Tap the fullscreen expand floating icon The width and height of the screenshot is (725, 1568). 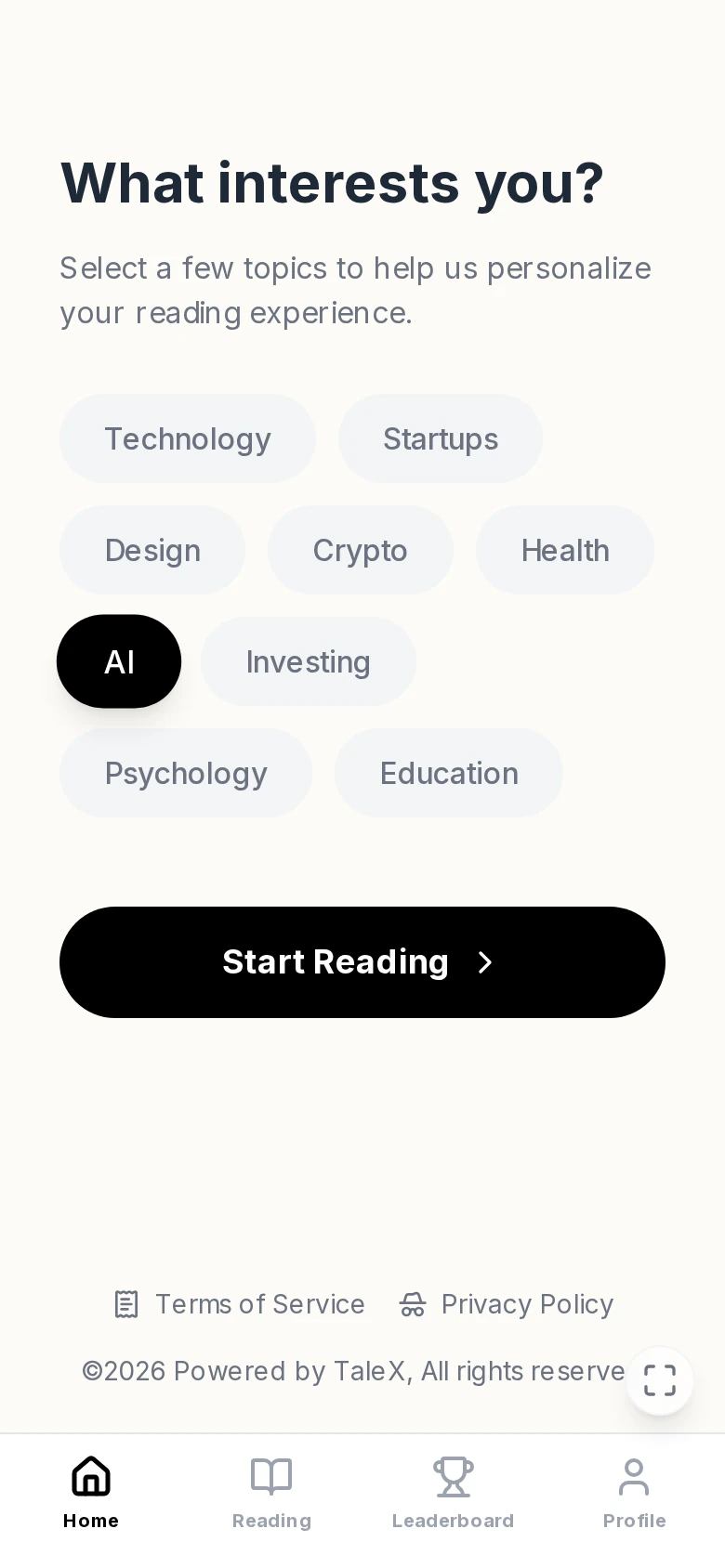660,1380
